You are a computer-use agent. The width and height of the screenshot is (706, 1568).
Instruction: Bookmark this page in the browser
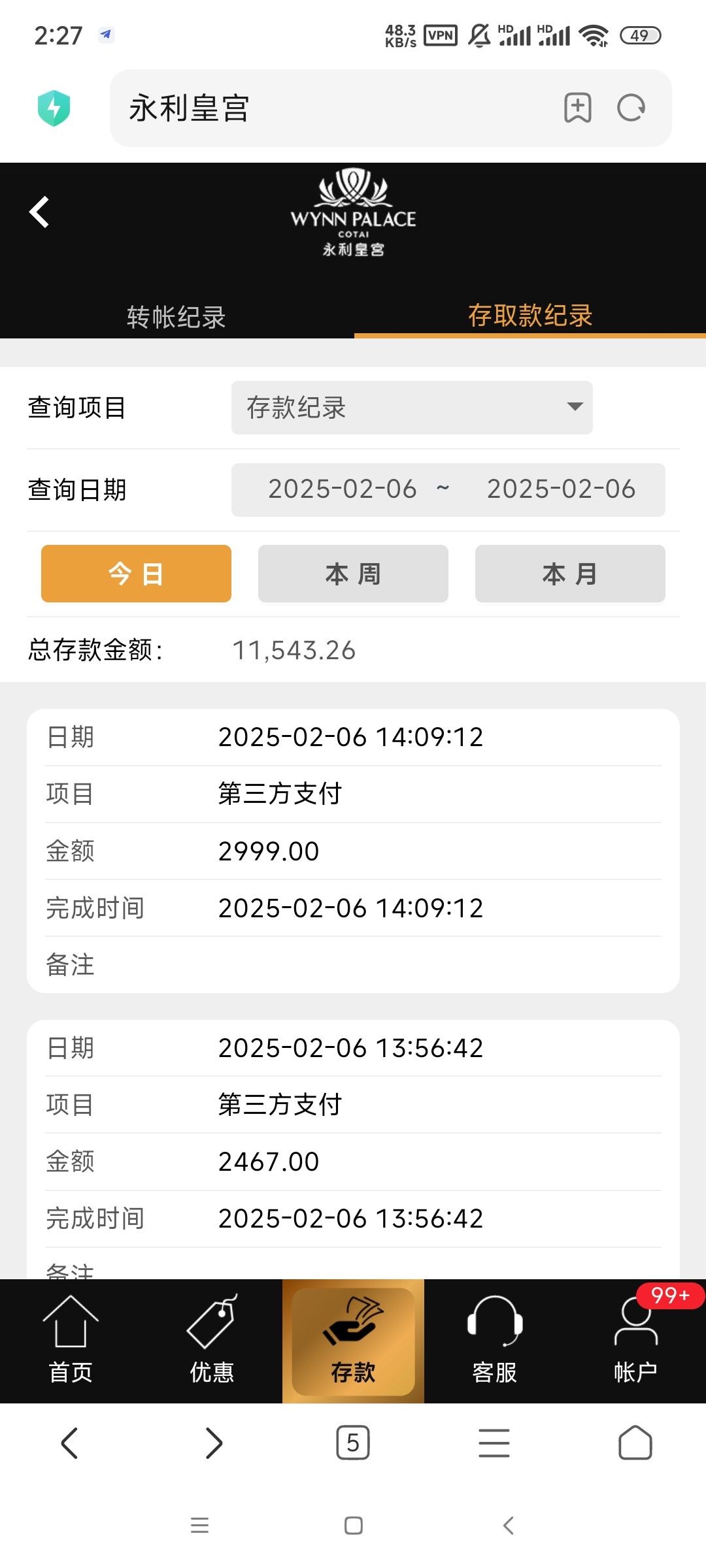578,108
